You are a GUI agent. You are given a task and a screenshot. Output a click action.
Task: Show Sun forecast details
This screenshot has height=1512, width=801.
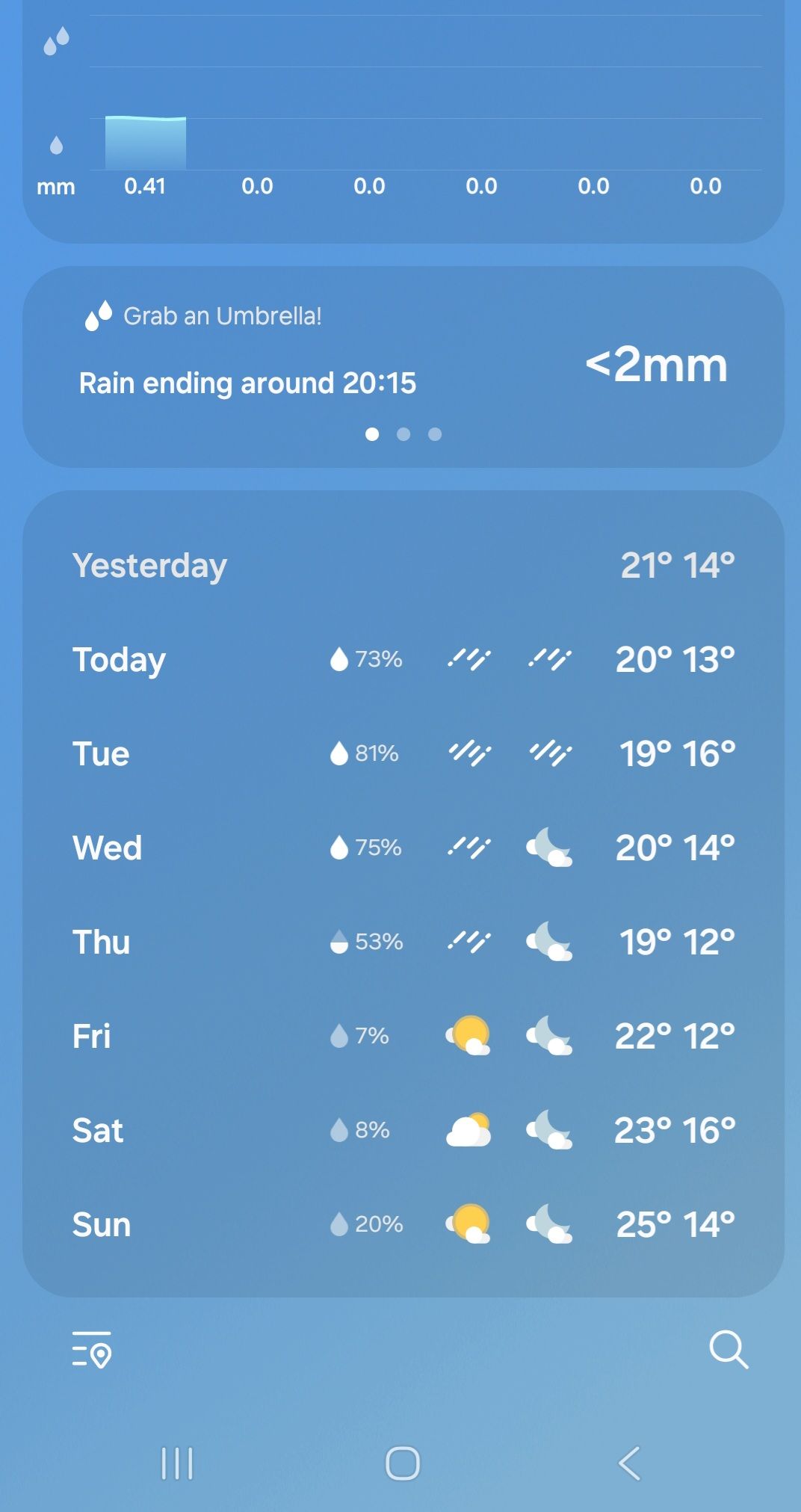click(403, 1224)
